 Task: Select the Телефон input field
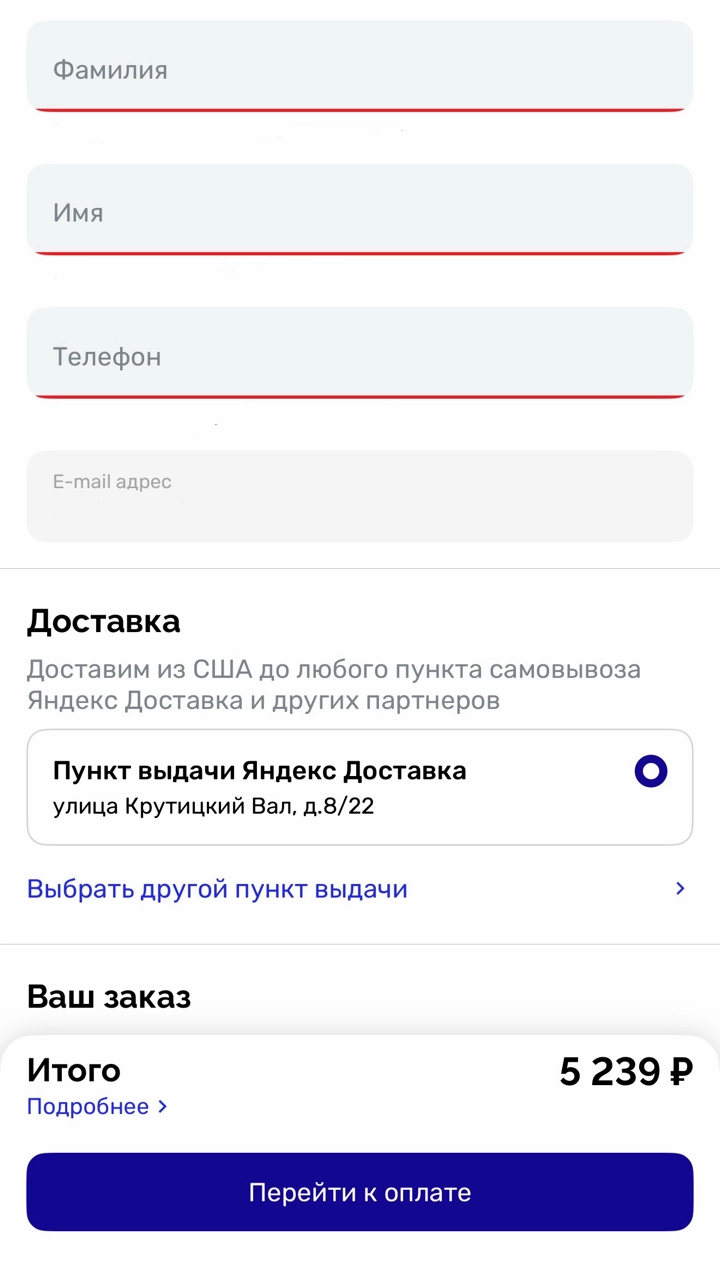[360, 354]
